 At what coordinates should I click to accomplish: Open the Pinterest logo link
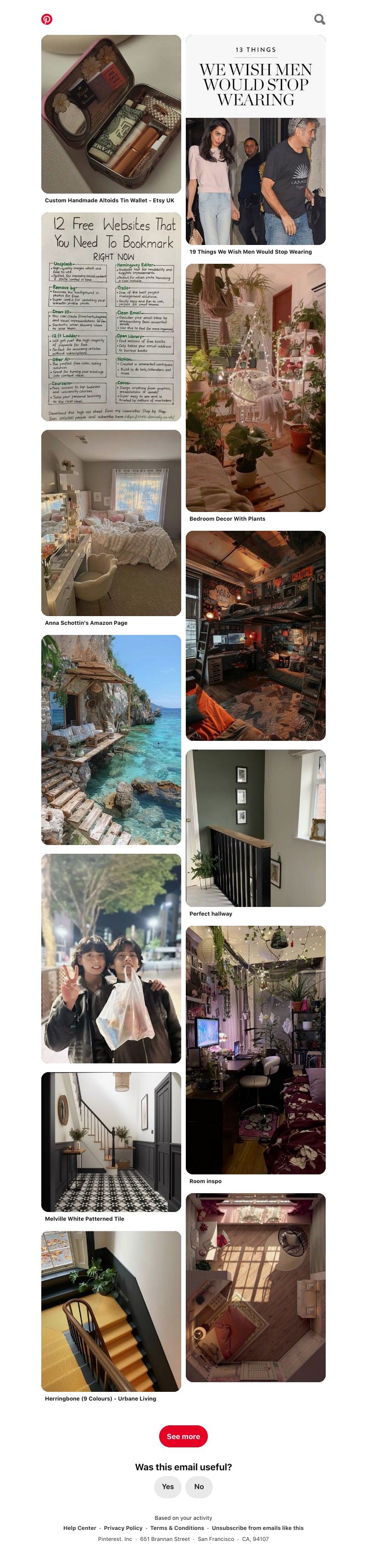(x=47, y=19)
